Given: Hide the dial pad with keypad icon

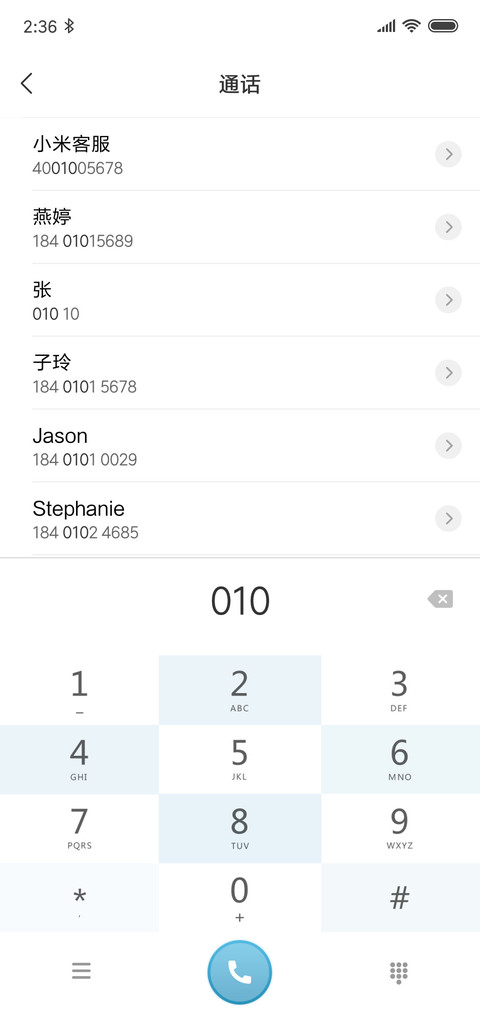Looking at the screenshot, I should click(x=399, y=972).
